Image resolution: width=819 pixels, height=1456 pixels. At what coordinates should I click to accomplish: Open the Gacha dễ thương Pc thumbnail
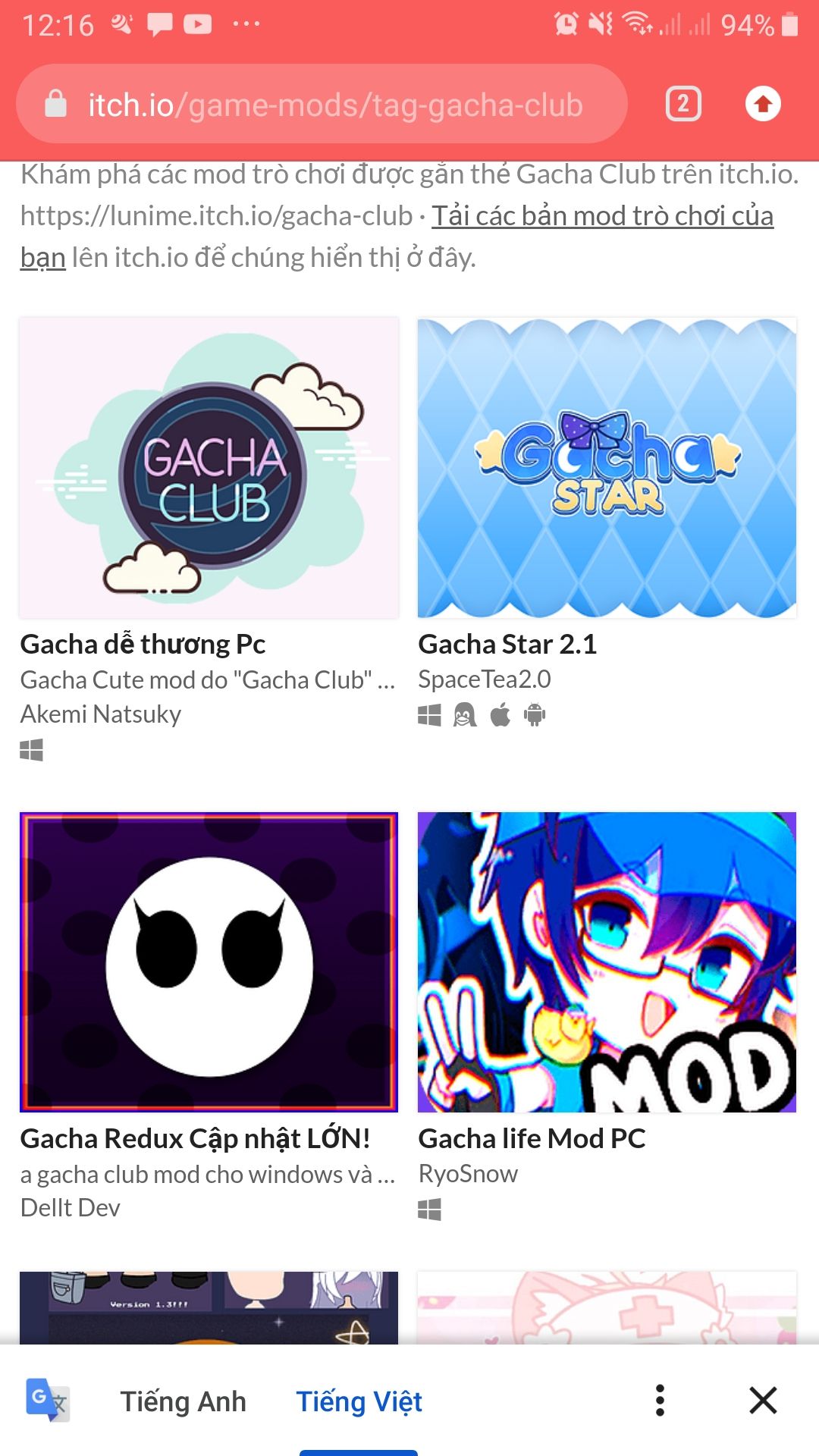coord(209,468)
